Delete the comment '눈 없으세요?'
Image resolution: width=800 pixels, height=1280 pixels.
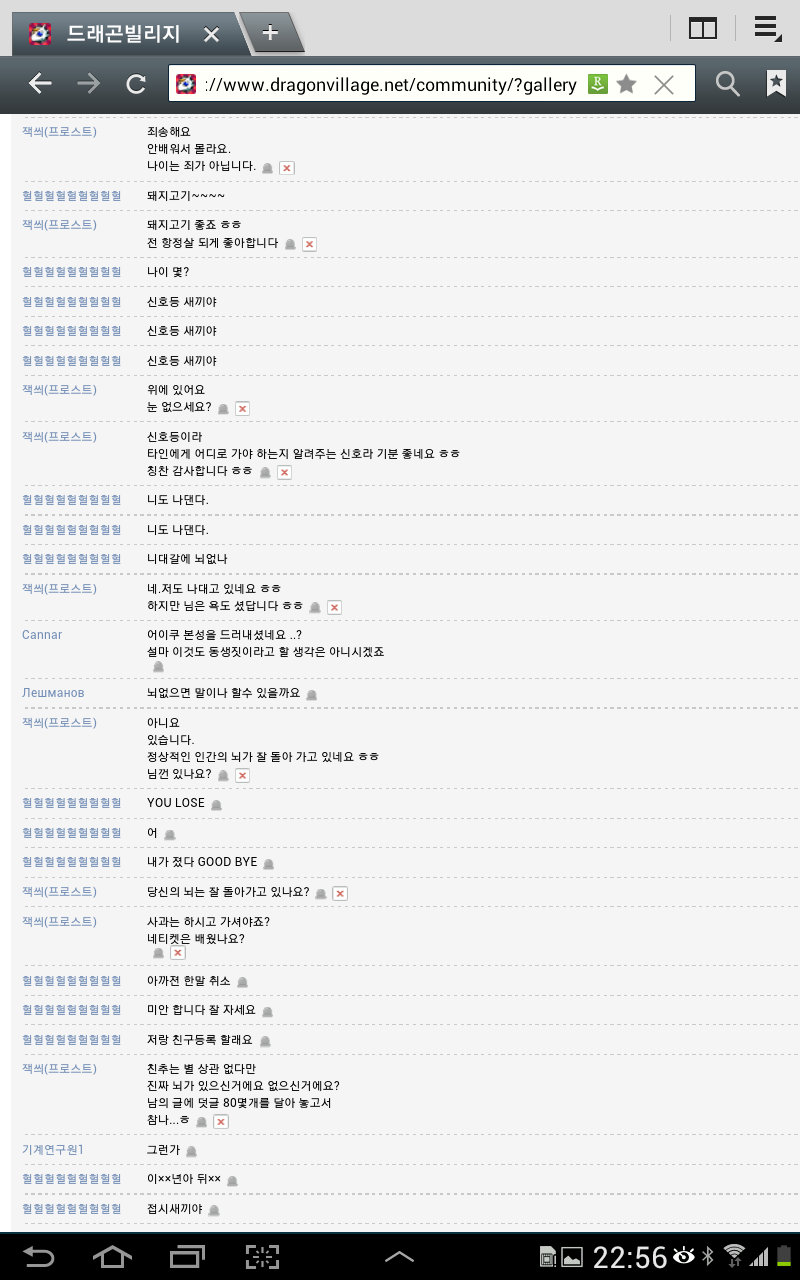(242, 408)
